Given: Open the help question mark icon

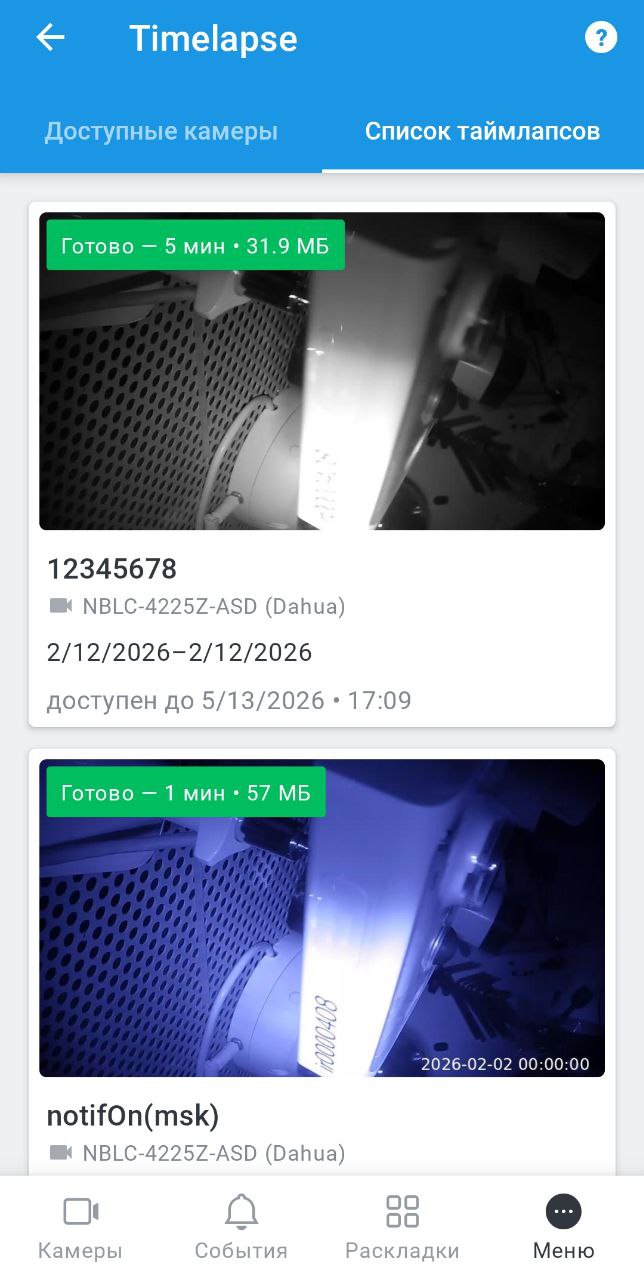Looking at the screenshot, I should (x=600, y=38).
